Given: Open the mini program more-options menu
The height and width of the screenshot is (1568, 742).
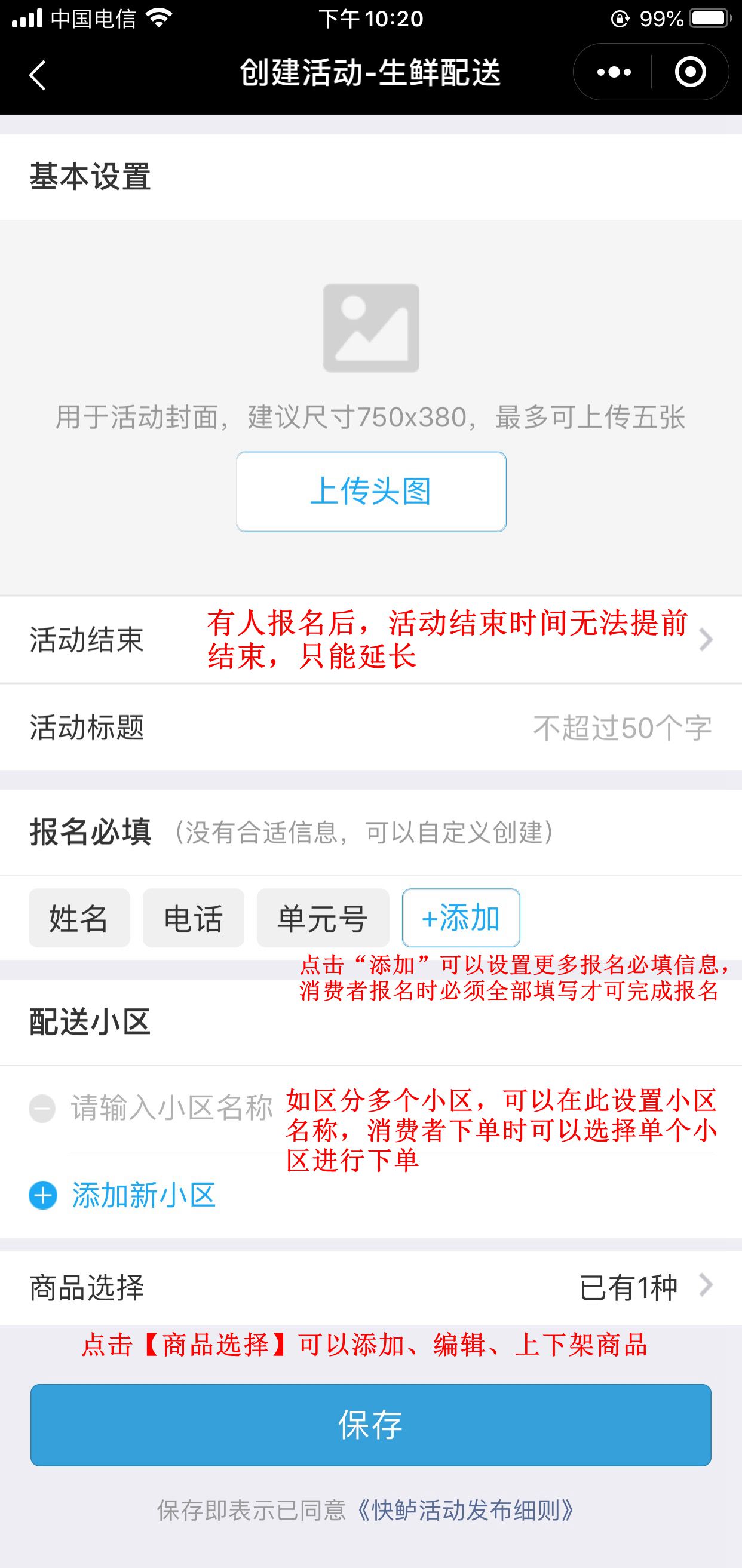Looking at the screenshot, I should pyautogui.click(x=614, y=72).
